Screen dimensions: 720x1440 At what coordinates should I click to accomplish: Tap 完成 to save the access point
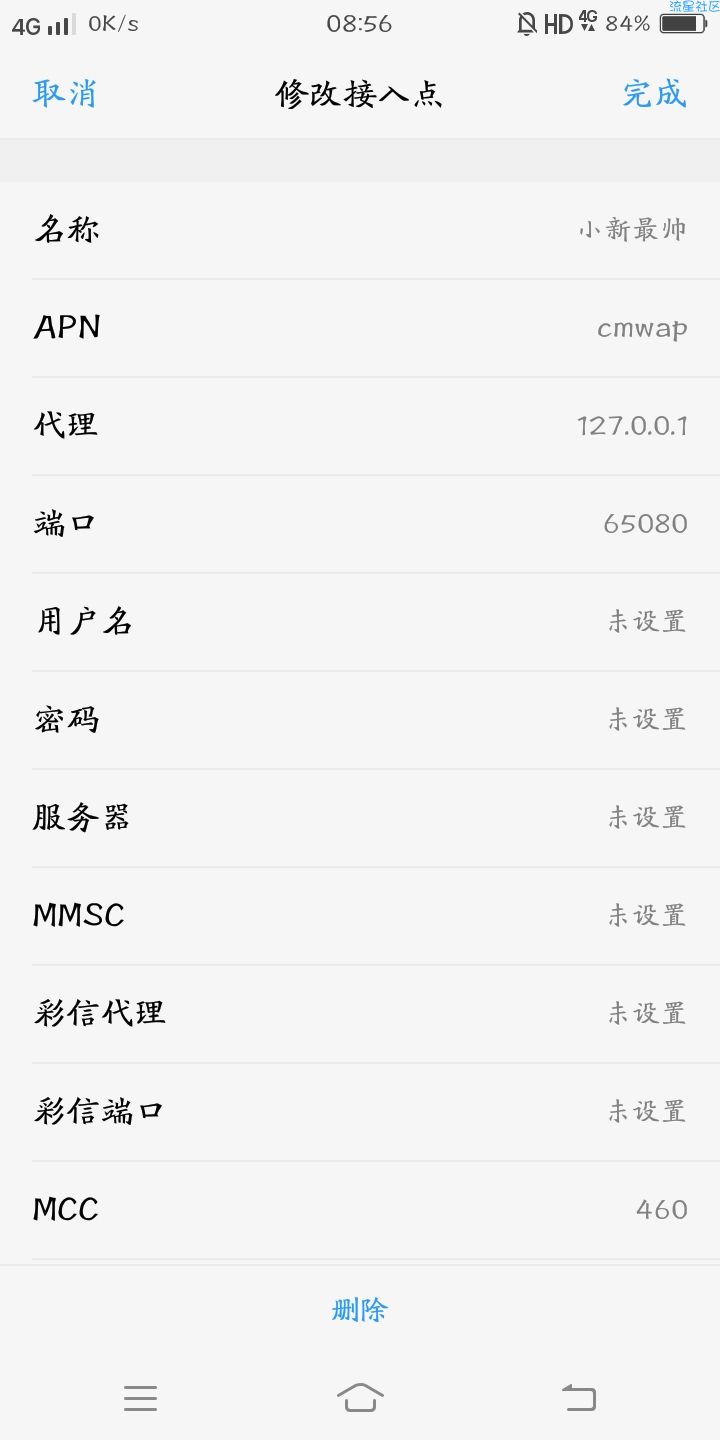tap(654, 93)
